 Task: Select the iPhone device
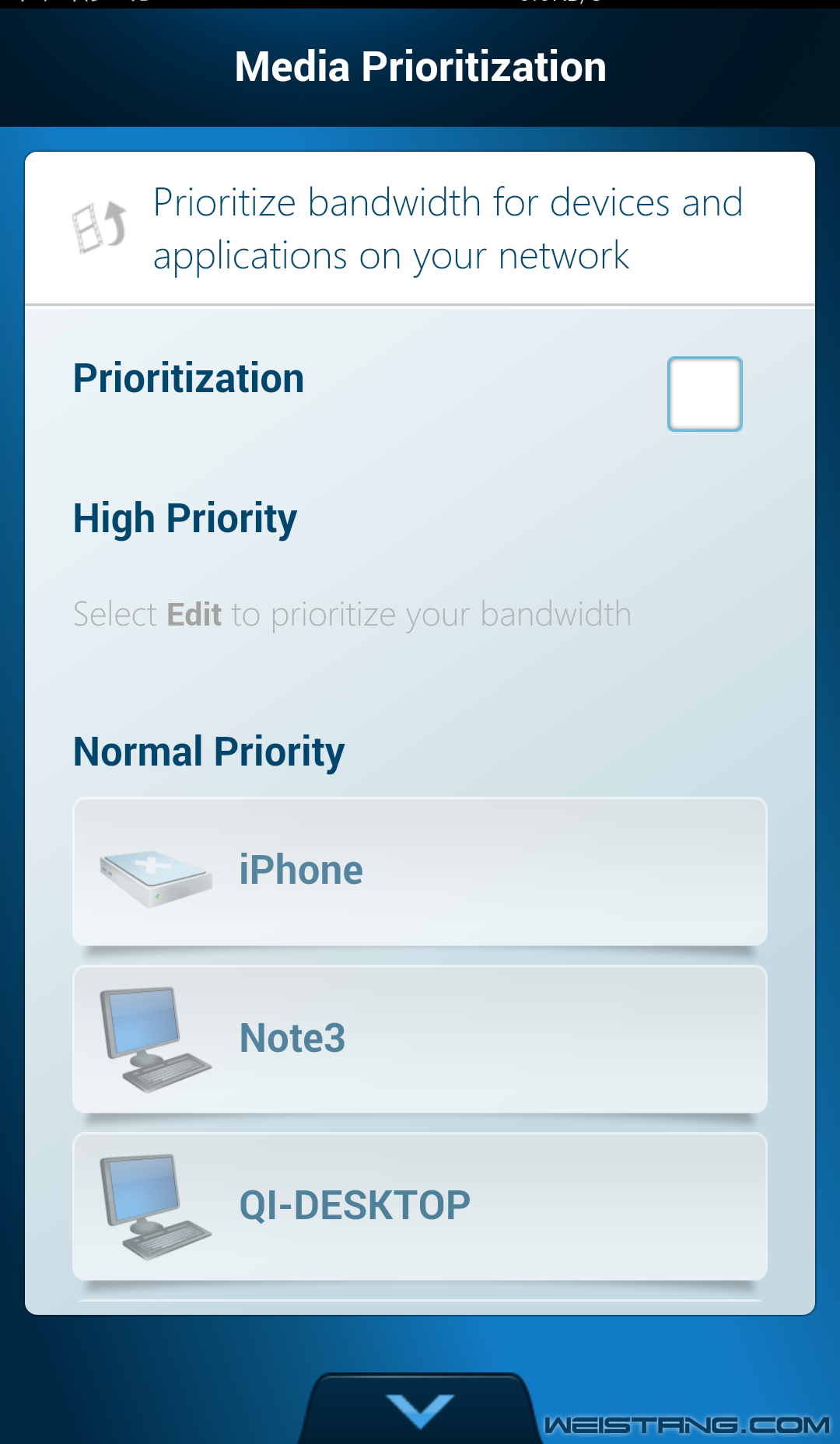(420, 871)
